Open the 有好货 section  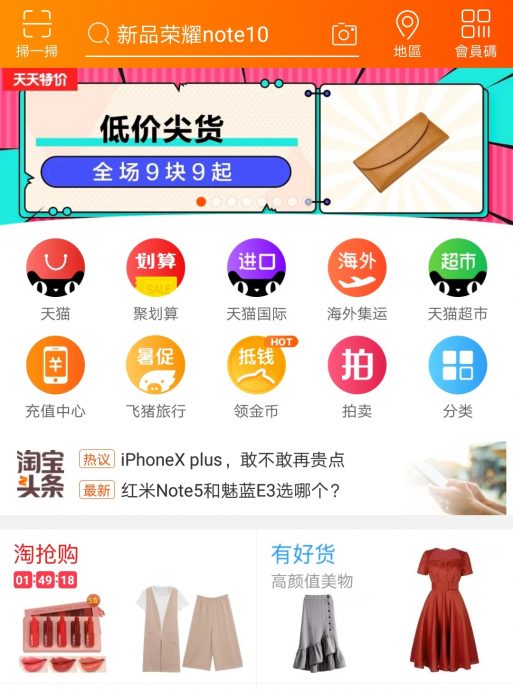385,609
